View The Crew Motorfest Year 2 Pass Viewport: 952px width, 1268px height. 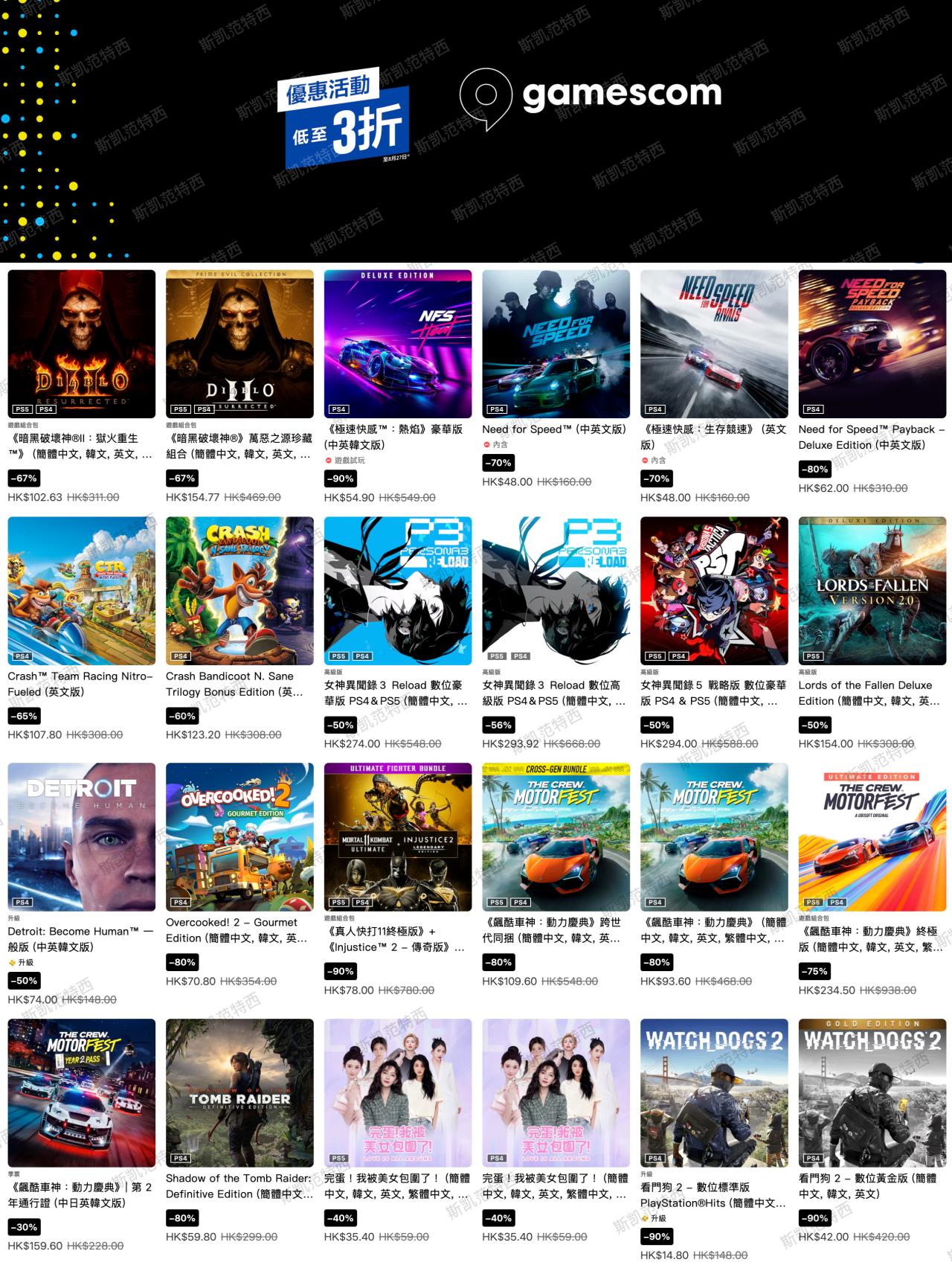(82, 1092)
